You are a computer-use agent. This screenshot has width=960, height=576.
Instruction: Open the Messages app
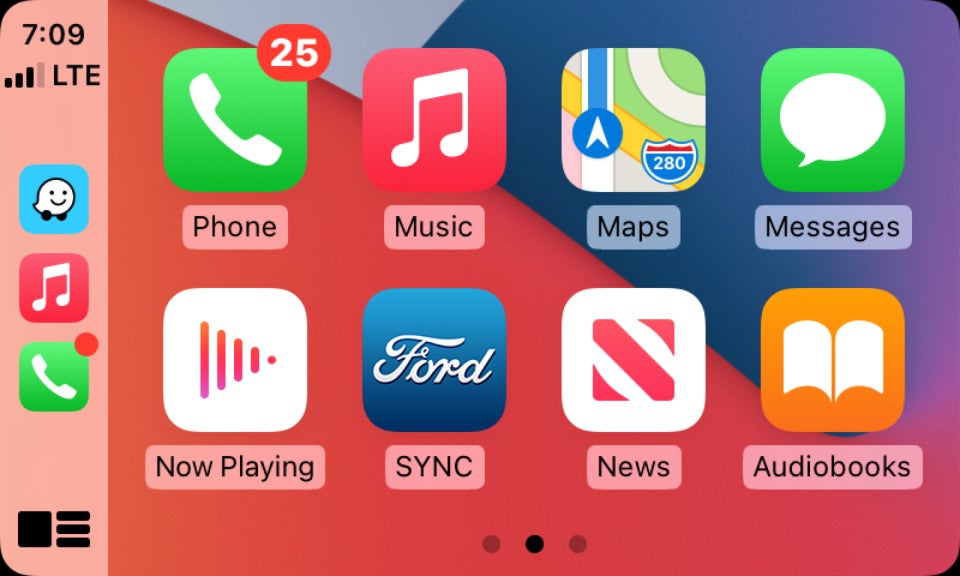832,120
